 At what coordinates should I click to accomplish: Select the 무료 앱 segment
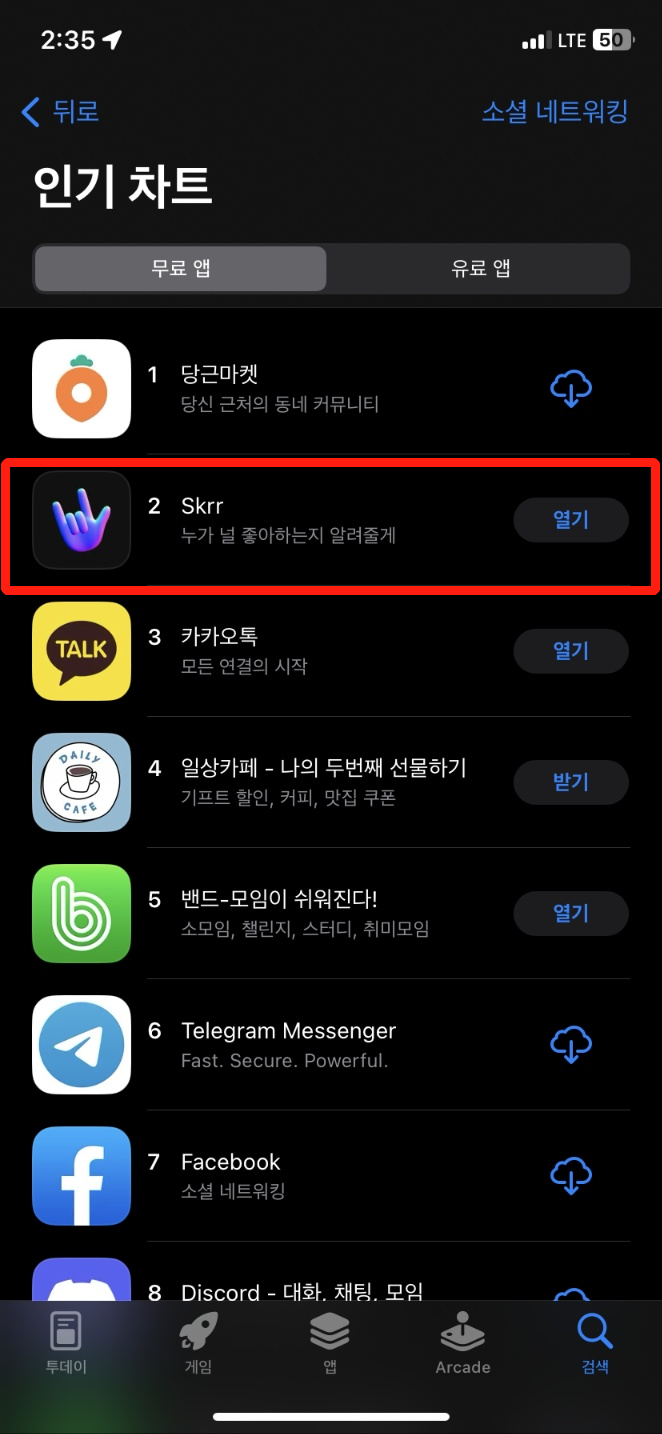(x=181, y=268)
